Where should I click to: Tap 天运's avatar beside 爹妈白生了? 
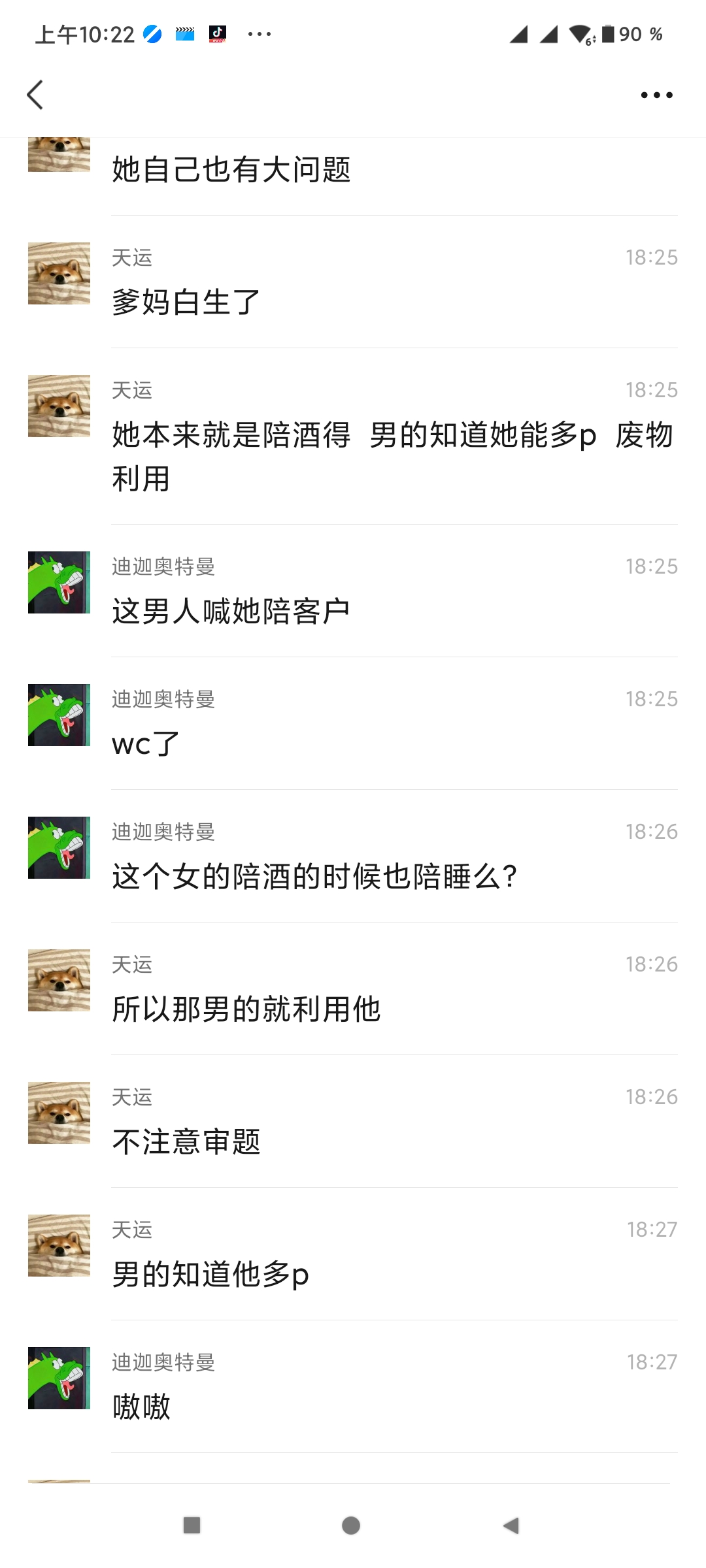click(x=59, y=274)
